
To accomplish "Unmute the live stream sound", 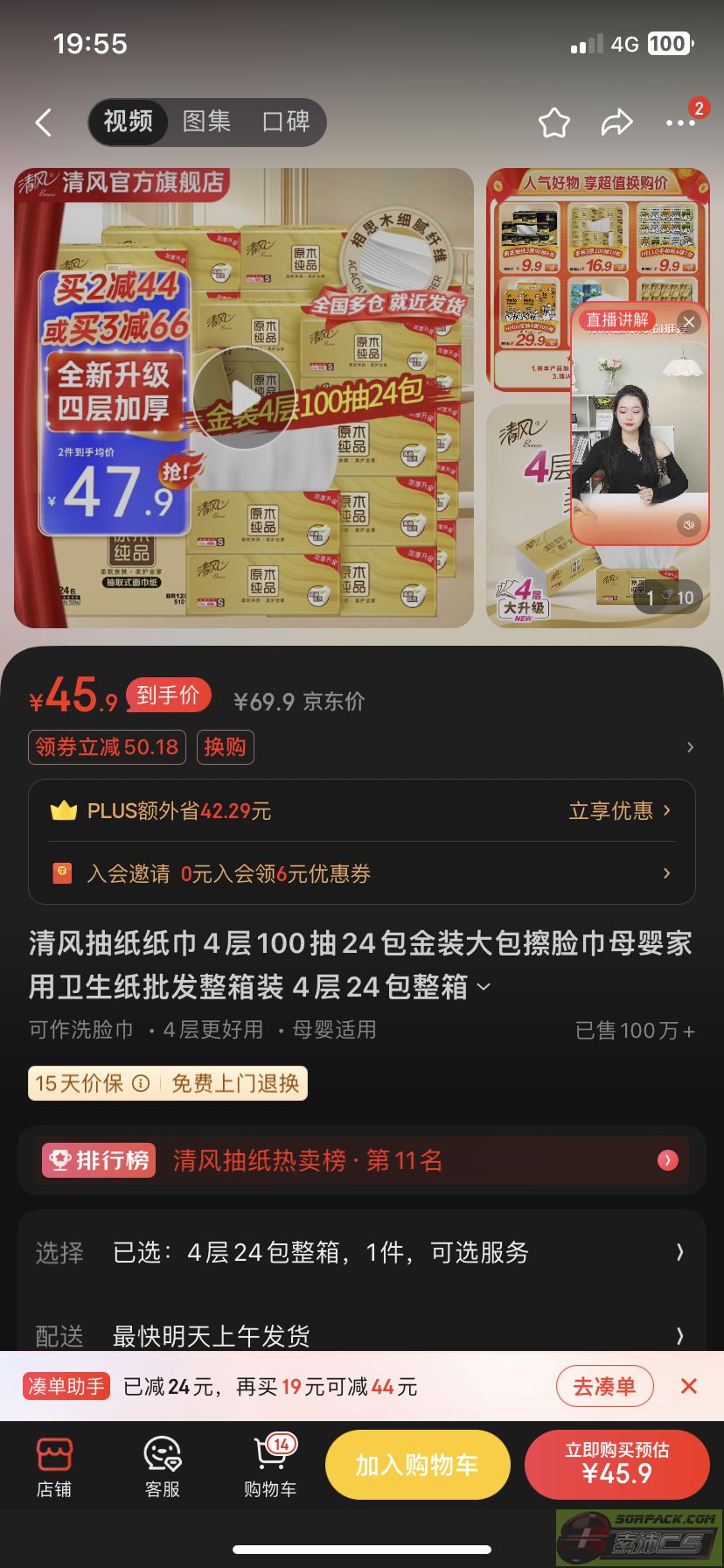I will [x=689, y=524].
